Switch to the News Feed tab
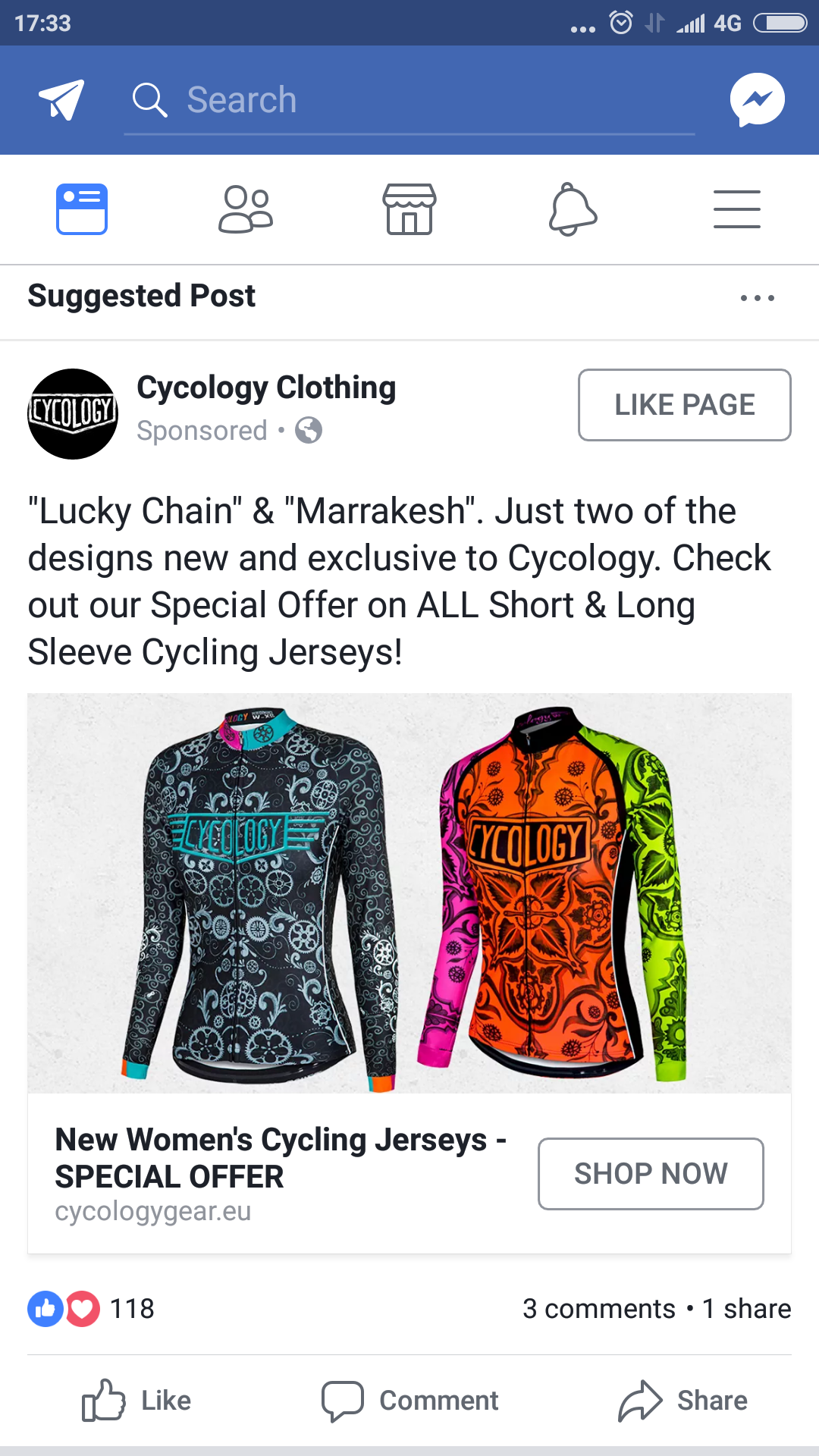This screenshot has height=1456, width=819. [x=82, y=209]
